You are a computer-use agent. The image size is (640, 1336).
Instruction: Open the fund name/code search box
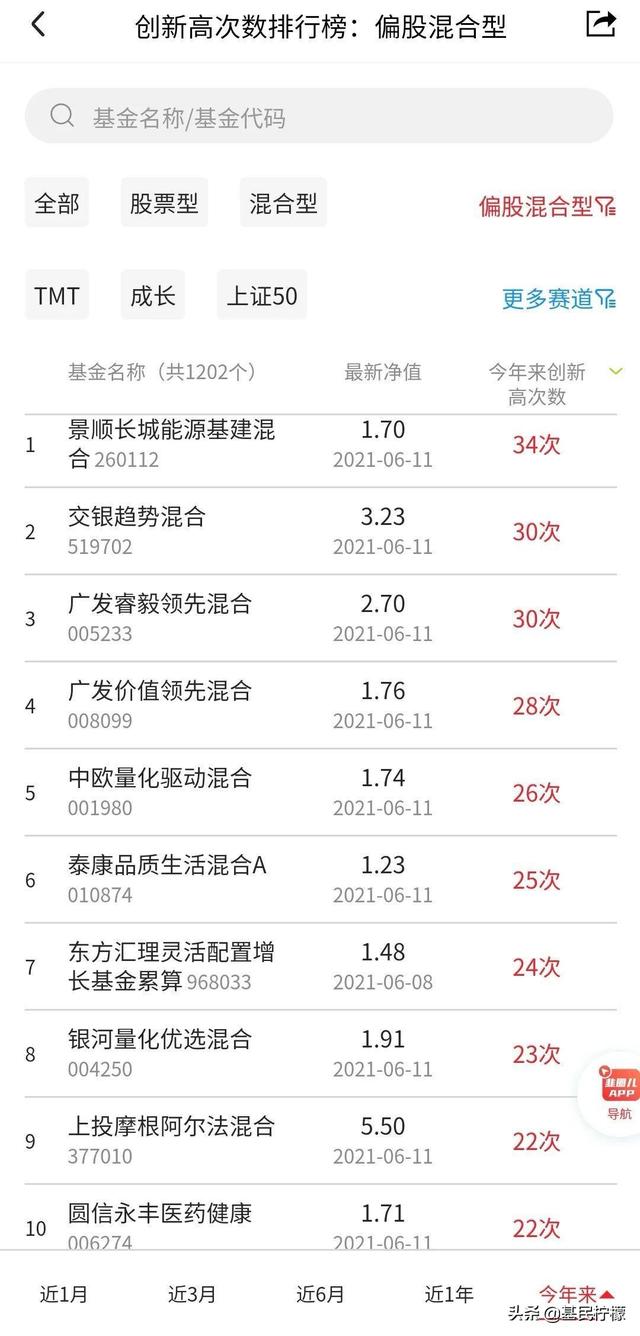319,116
